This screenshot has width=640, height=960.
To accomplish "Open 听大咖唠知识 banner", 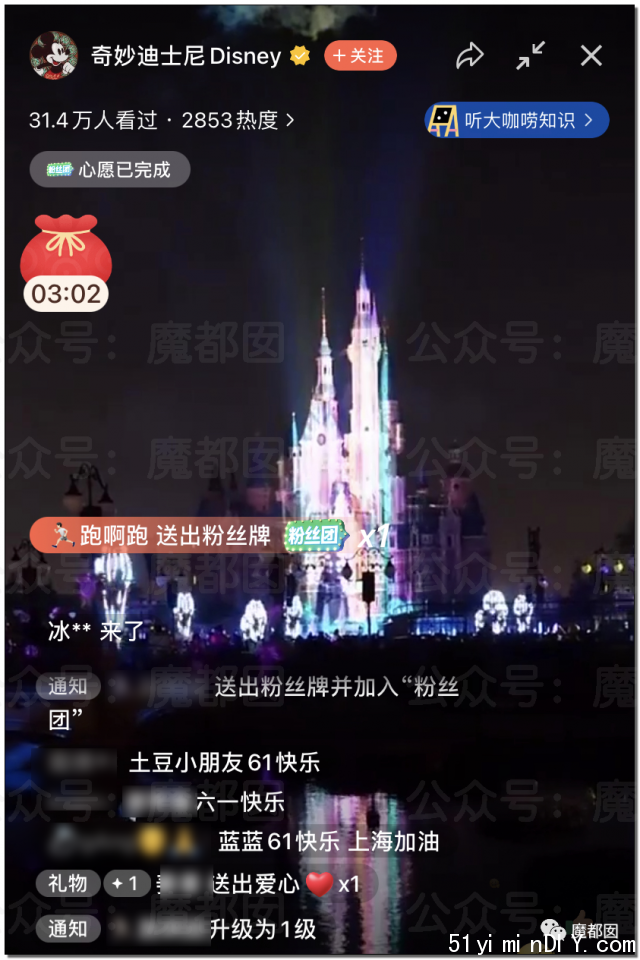I will coord(516,120).
